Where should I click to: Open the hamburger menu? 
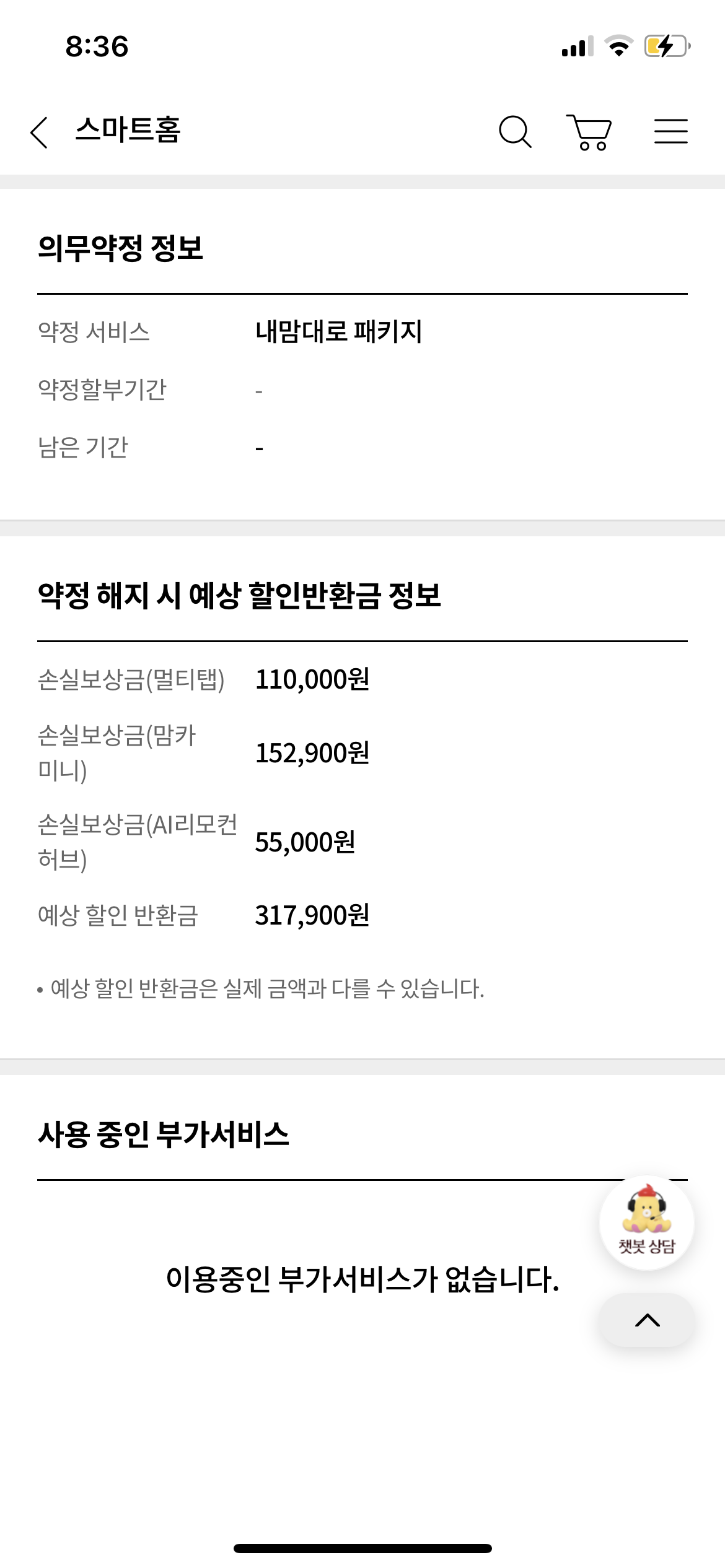670,131
